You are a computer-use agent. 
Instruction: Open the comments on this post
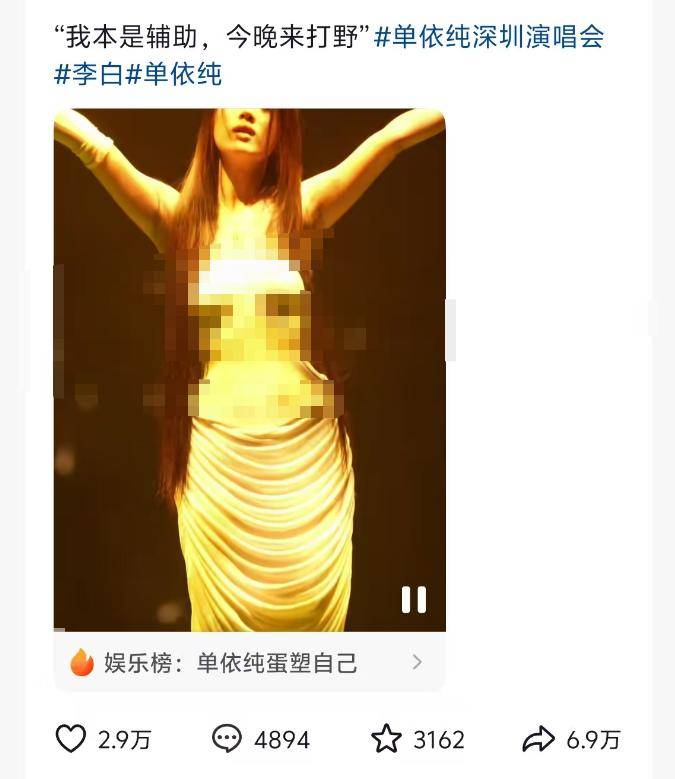[228, 739]
